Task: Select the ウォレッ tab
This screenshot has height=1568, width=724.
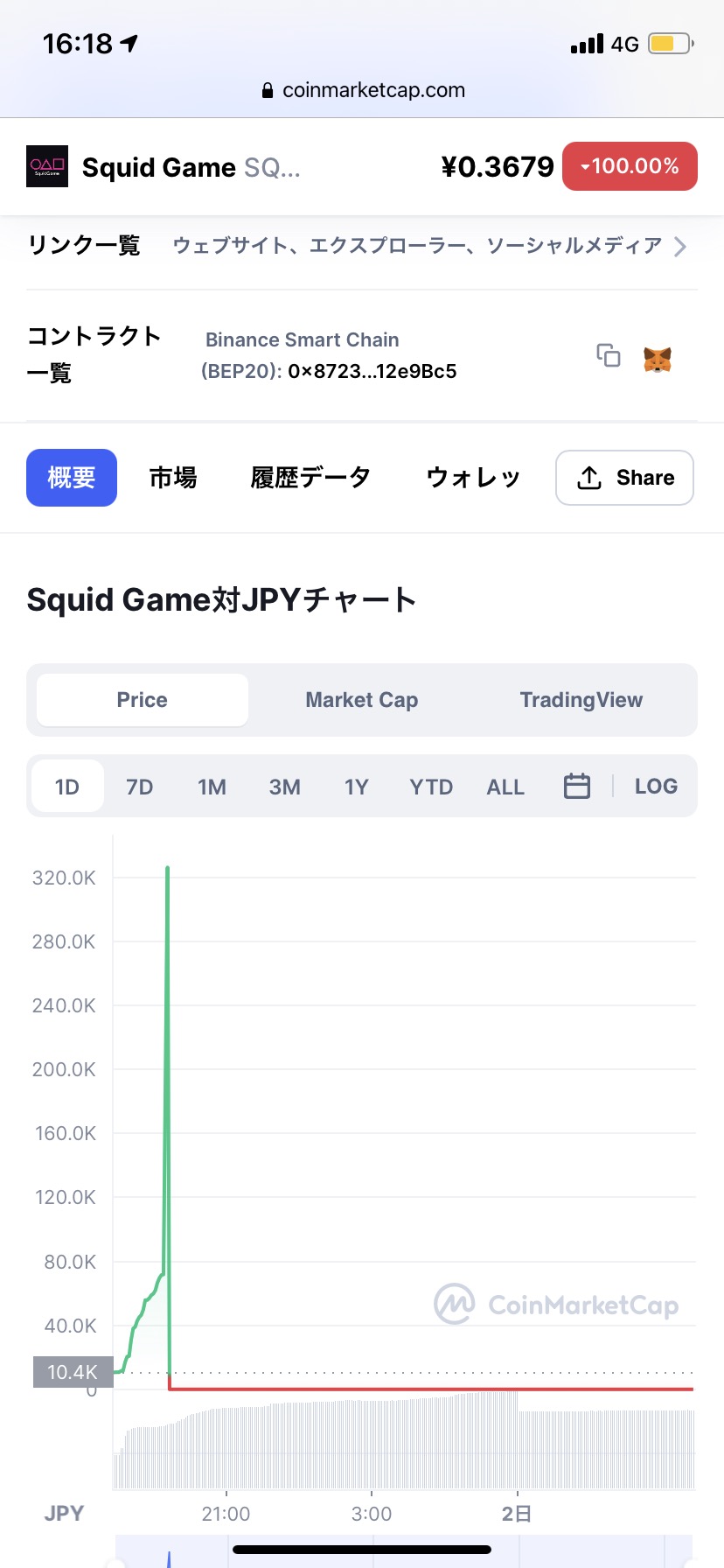Action: tap(473, 478)
